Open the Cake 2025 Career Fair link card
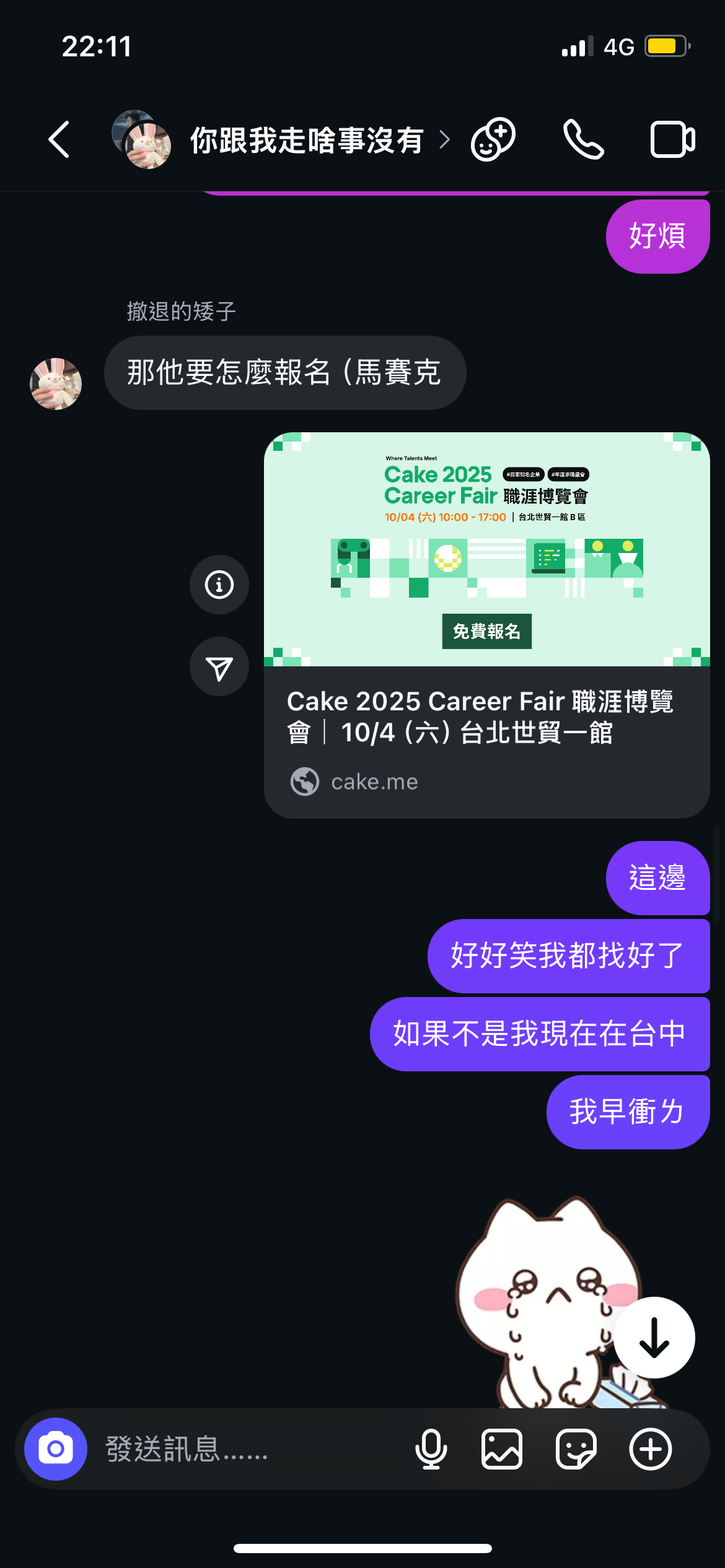725x1568 pixels. pos(486,625)
